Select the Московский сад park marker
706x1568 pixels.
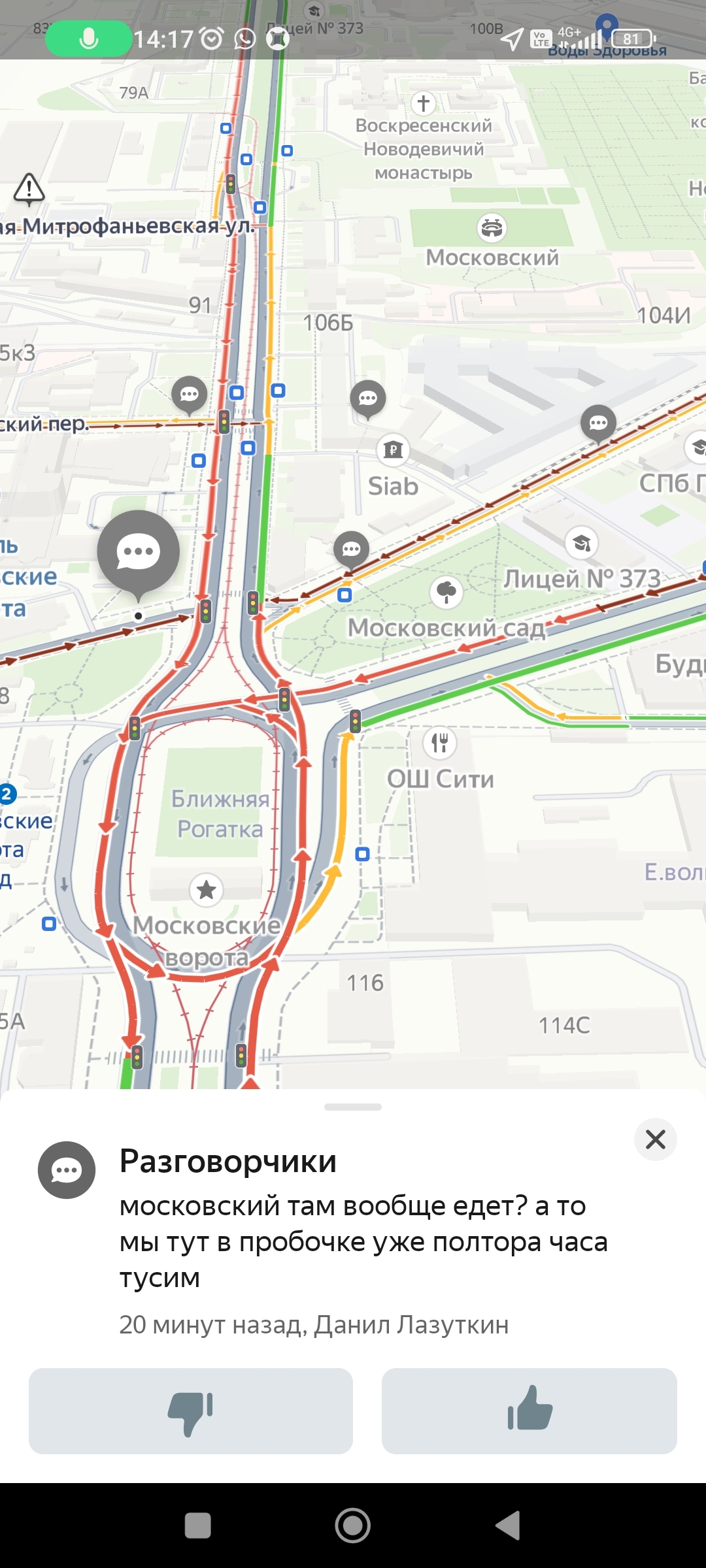pyautogui.click(x=446, y=591)
